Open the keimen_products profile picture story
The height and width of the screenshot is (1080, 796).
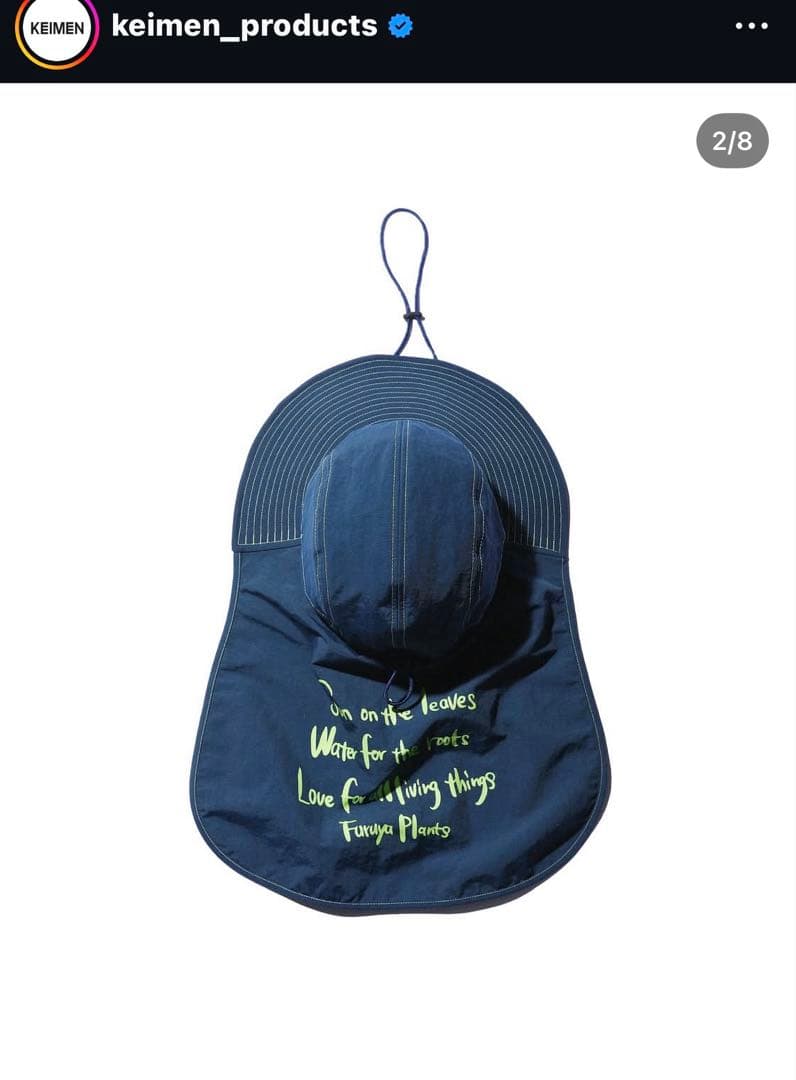click(x=57, y=28)
